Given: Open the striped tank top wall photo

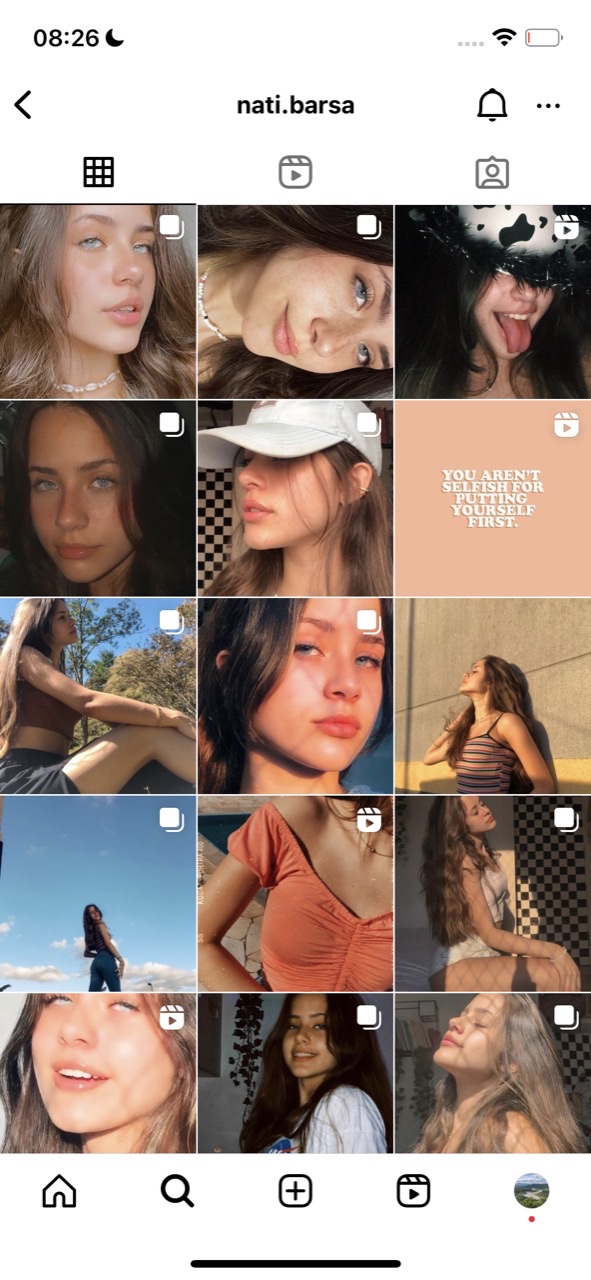Looking at the screenshot, I should [x=493, y=696].
